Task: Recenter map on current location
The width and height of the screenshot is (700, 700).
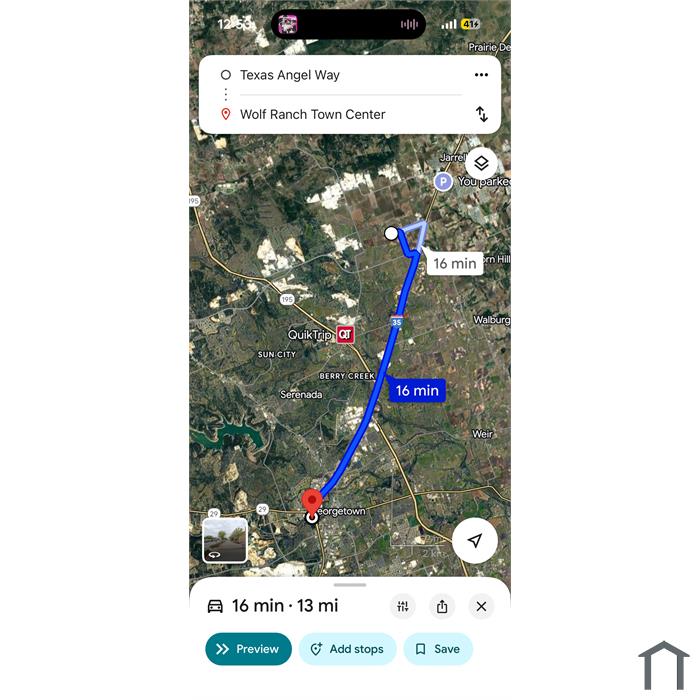Action: [475, 541]
